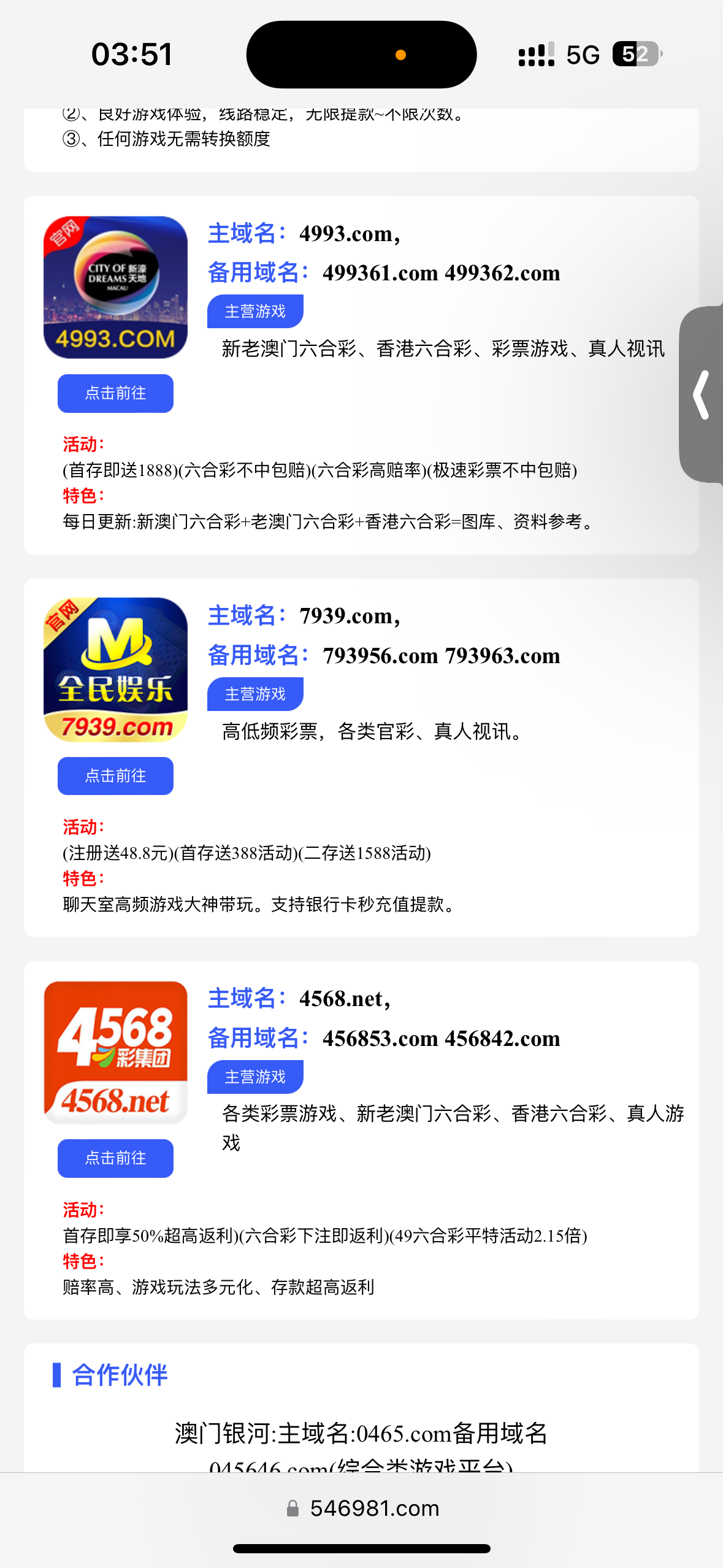The width and height of the screenshot is (723, 1568).
Task: Tap 点击前往 under the 4568.net logo
Action: (115, 1158)
